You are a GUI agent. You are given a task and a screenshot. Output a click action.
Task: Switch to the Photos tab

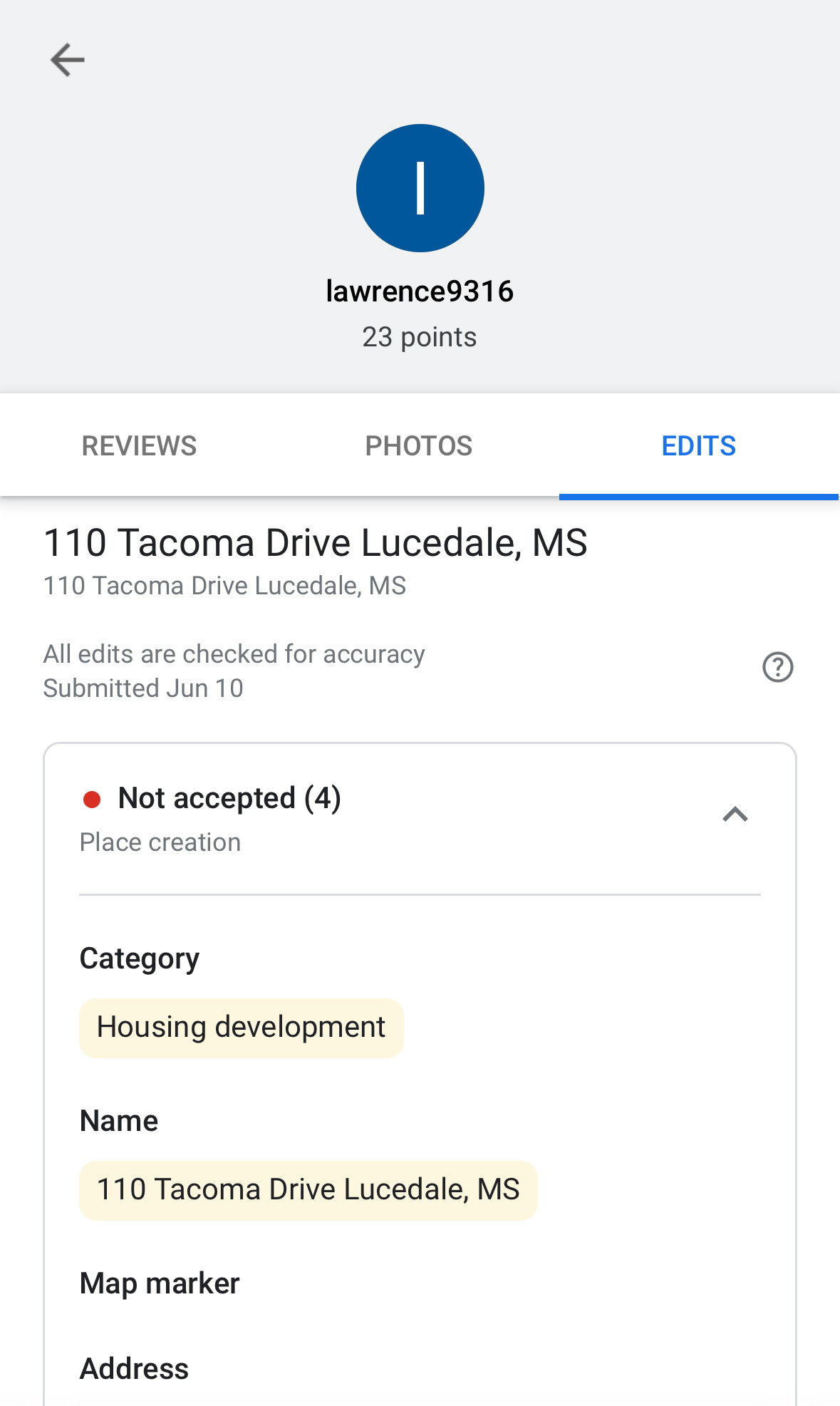click(419, 446)
